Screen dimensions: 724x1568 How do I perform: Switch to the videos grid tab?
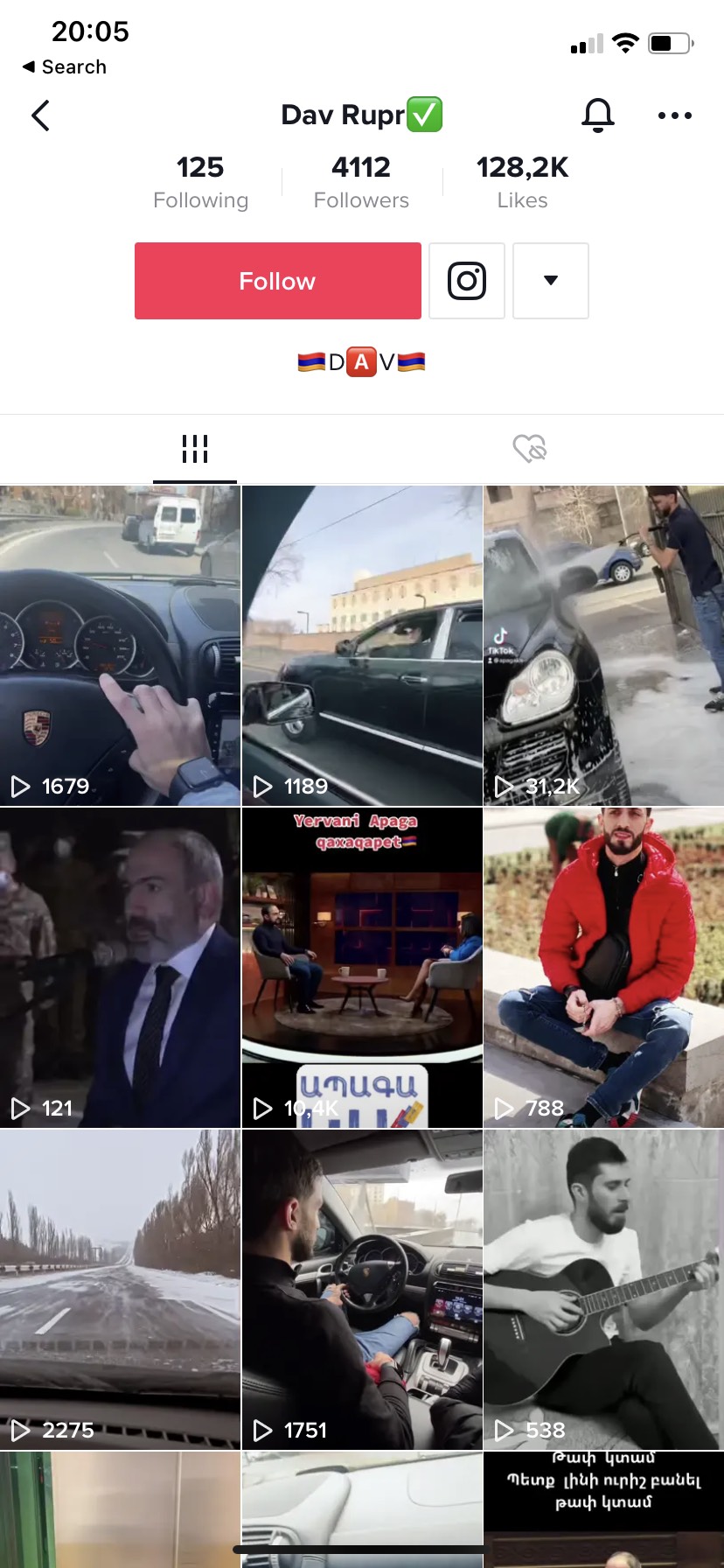(x=194, y=449)
